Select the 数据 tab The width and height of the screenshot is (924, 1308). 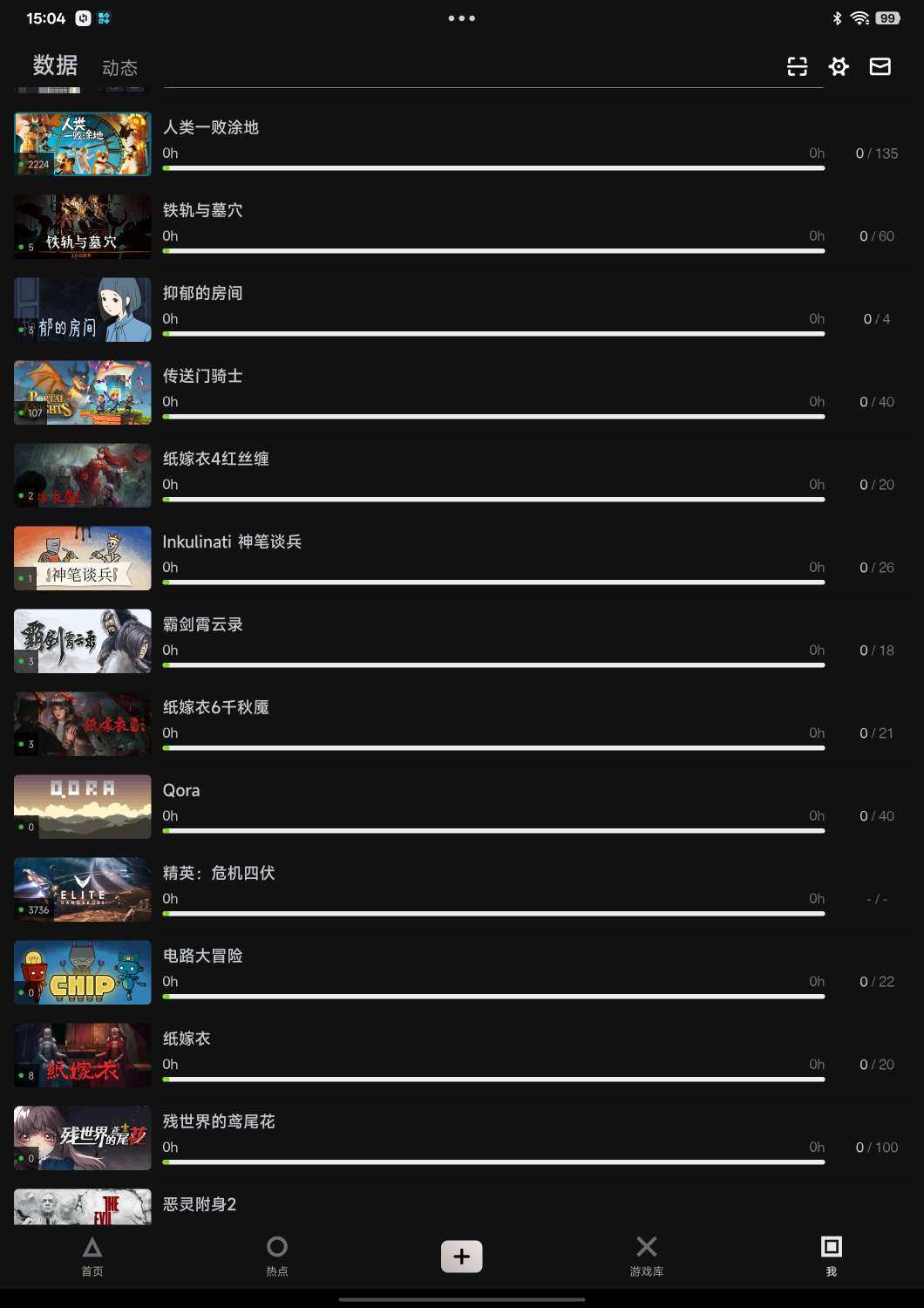(x=54, y=65)
